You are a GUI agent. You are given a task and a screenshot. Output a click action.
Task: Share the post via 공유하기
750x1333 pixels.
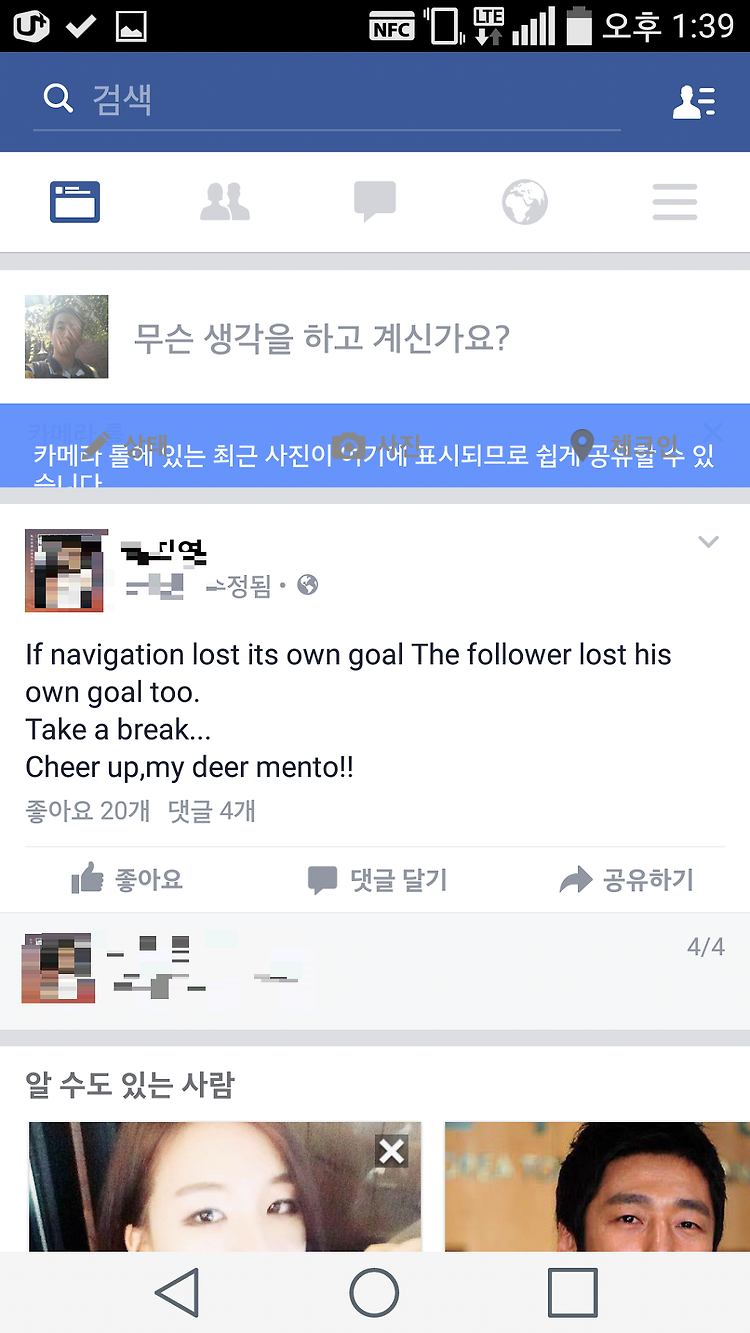click(626, 880)
